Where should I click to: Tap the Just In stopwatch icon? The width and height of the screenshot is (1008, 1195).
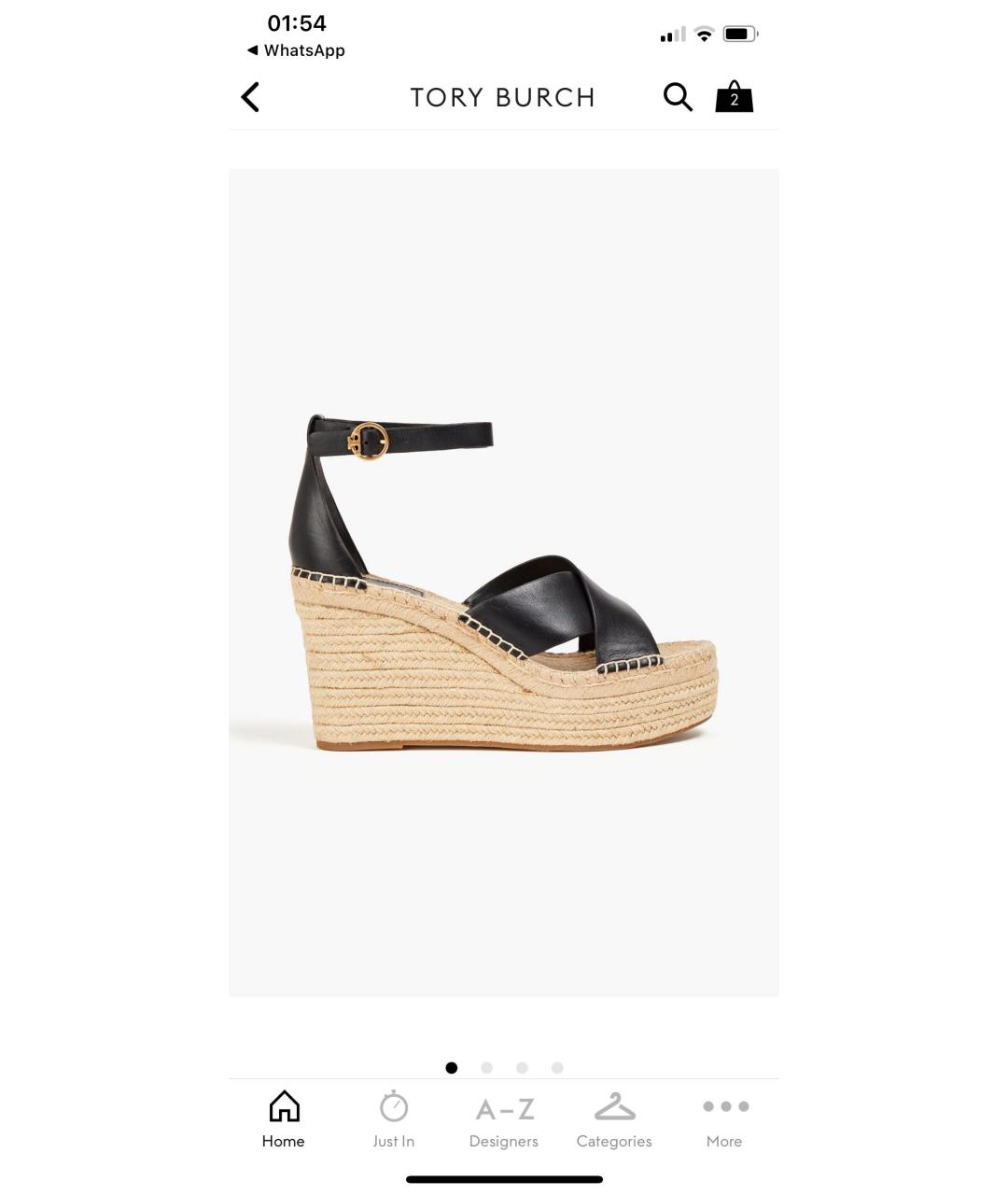pyautogui.click(x=393, y=1106)
